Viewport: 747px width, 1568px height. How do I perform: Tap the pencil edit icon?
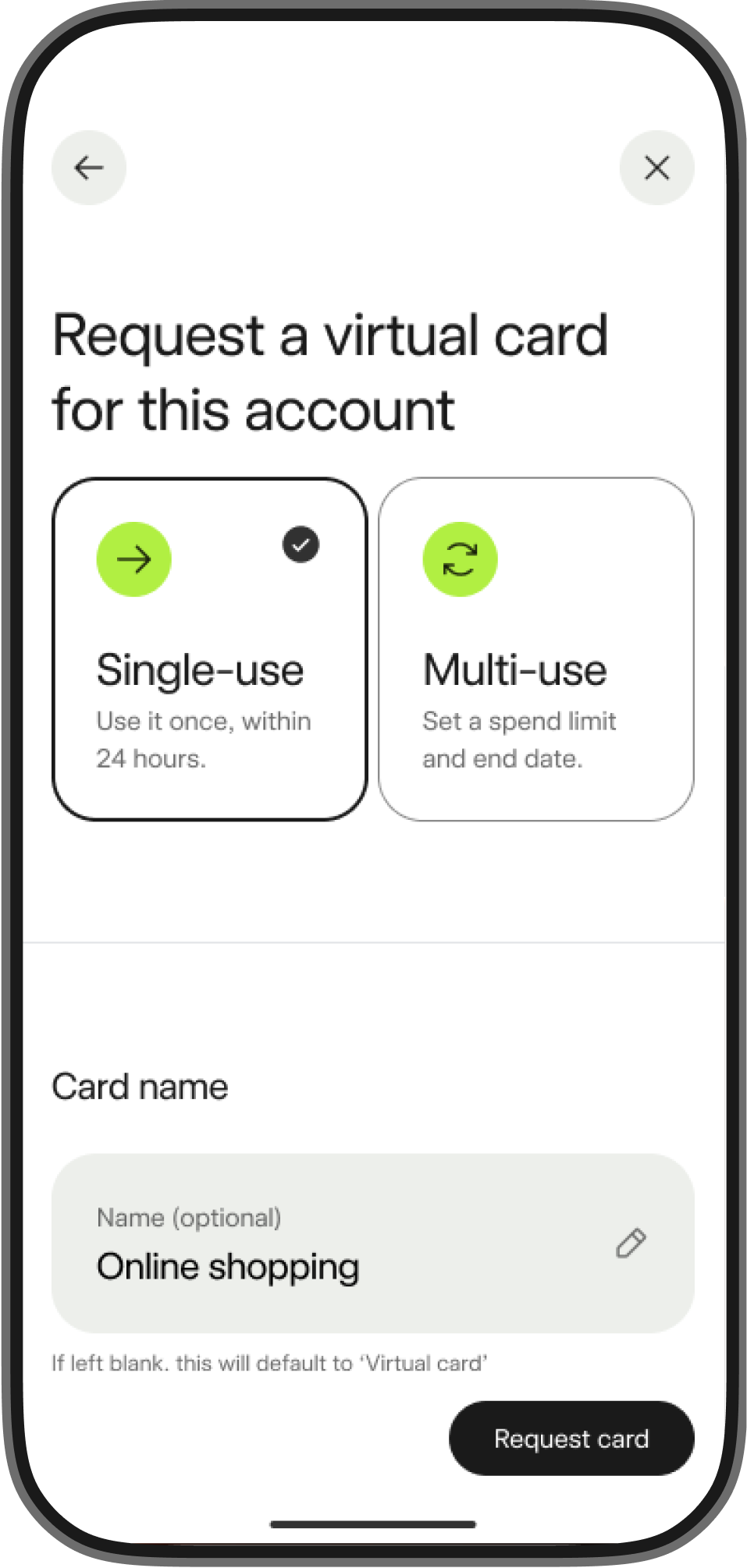point(631,1243)
